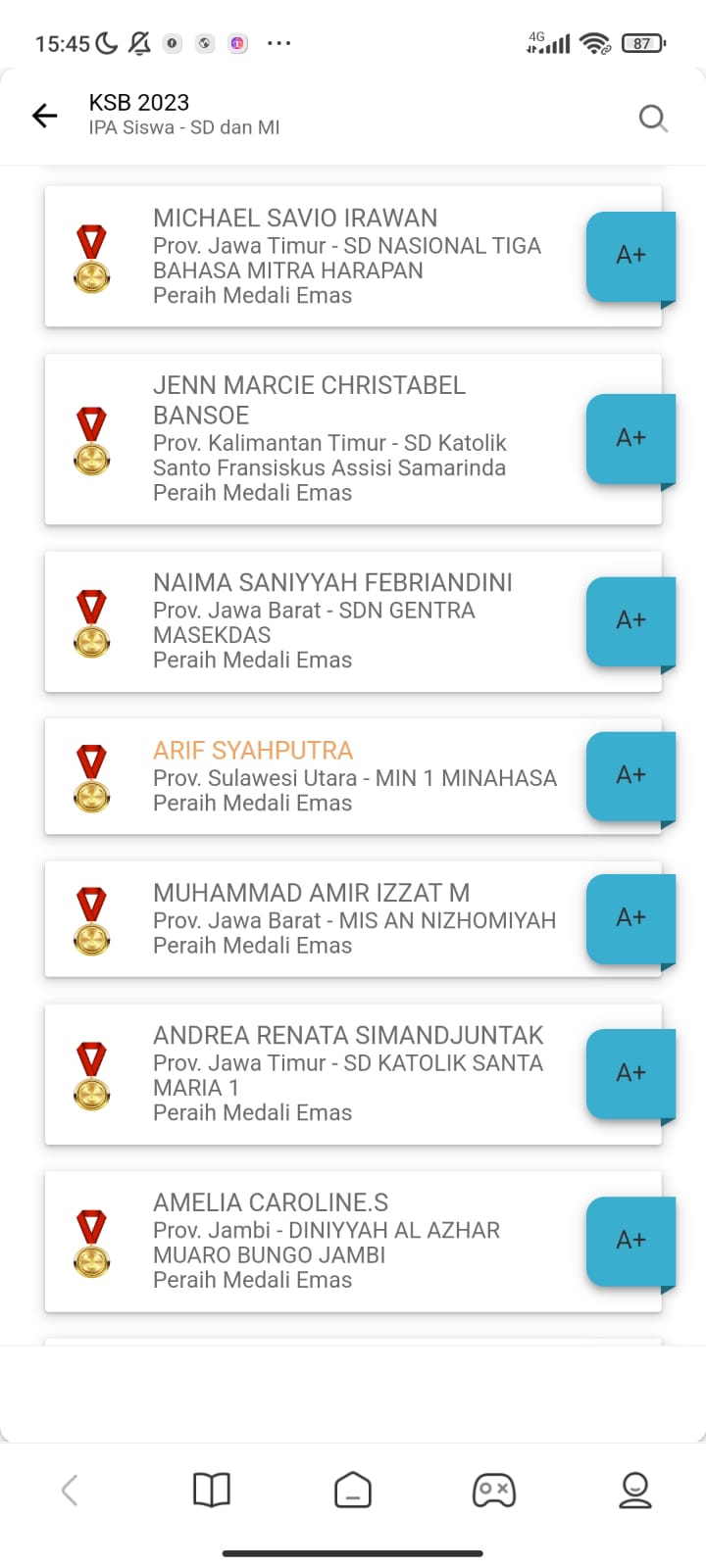Tap the bottom bar back chevron
Viewport: 706px width, 1568px height.
tap(70, 1491)
